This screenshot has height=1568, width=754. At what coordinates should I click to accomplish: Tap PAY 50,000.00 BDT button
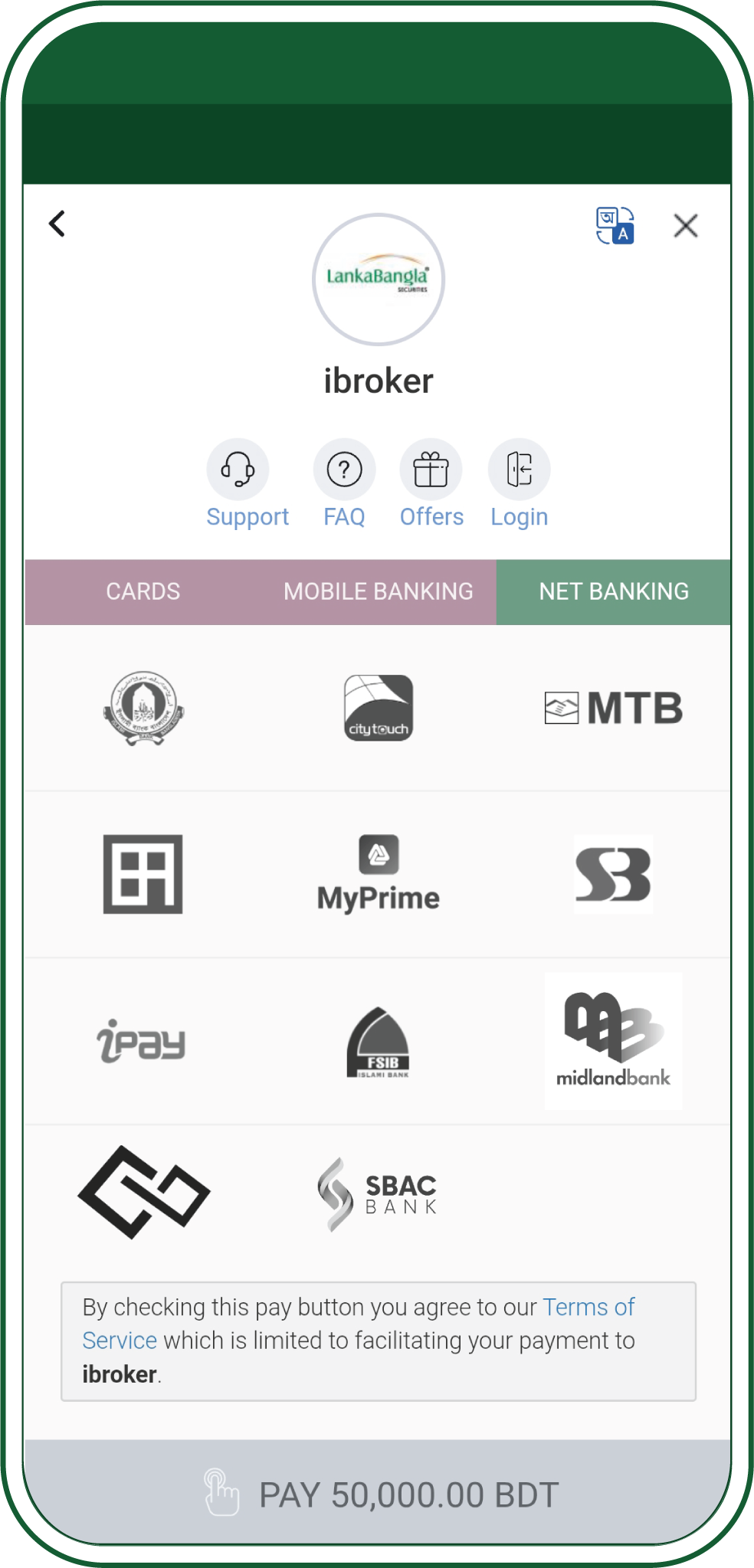click(x=378, y=1494)
